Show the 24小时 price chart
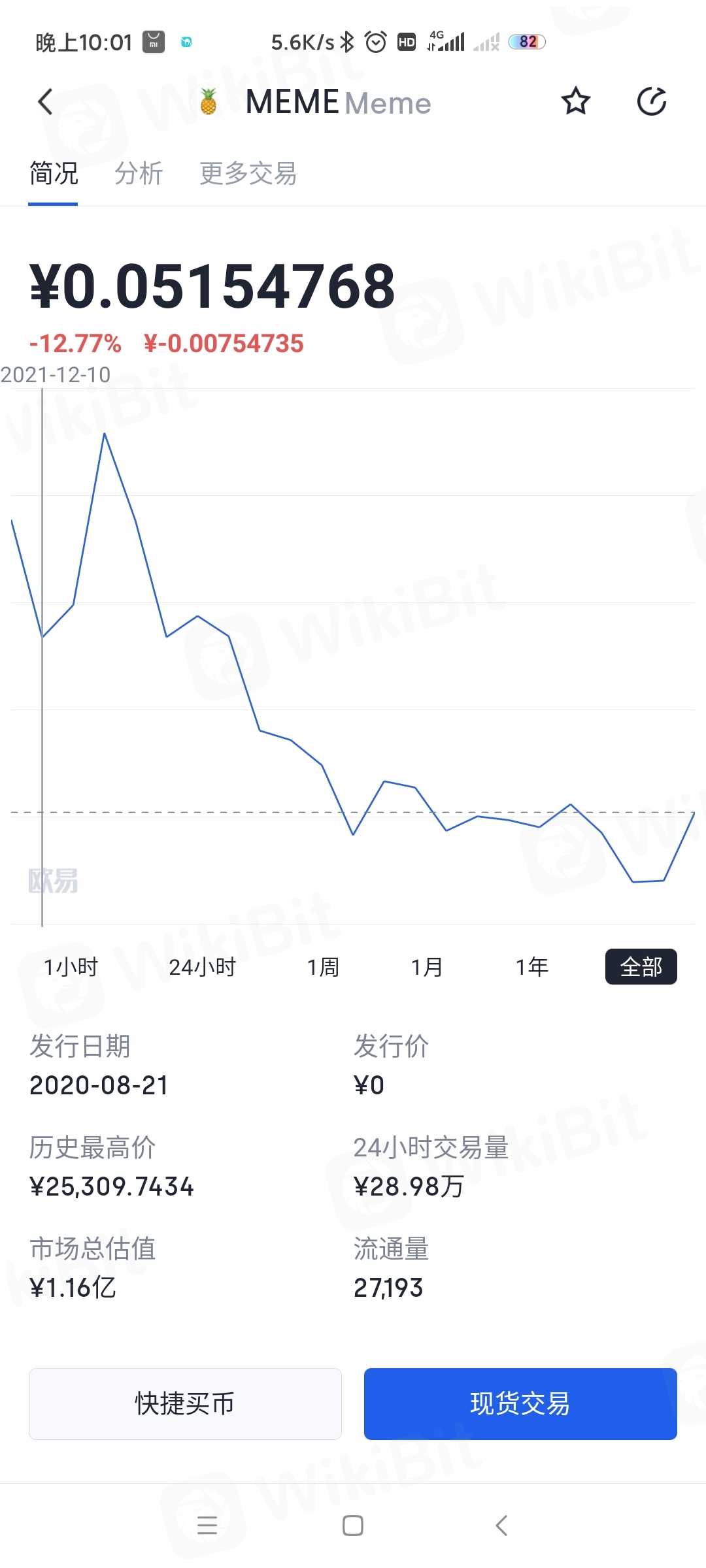 point(202,967)
